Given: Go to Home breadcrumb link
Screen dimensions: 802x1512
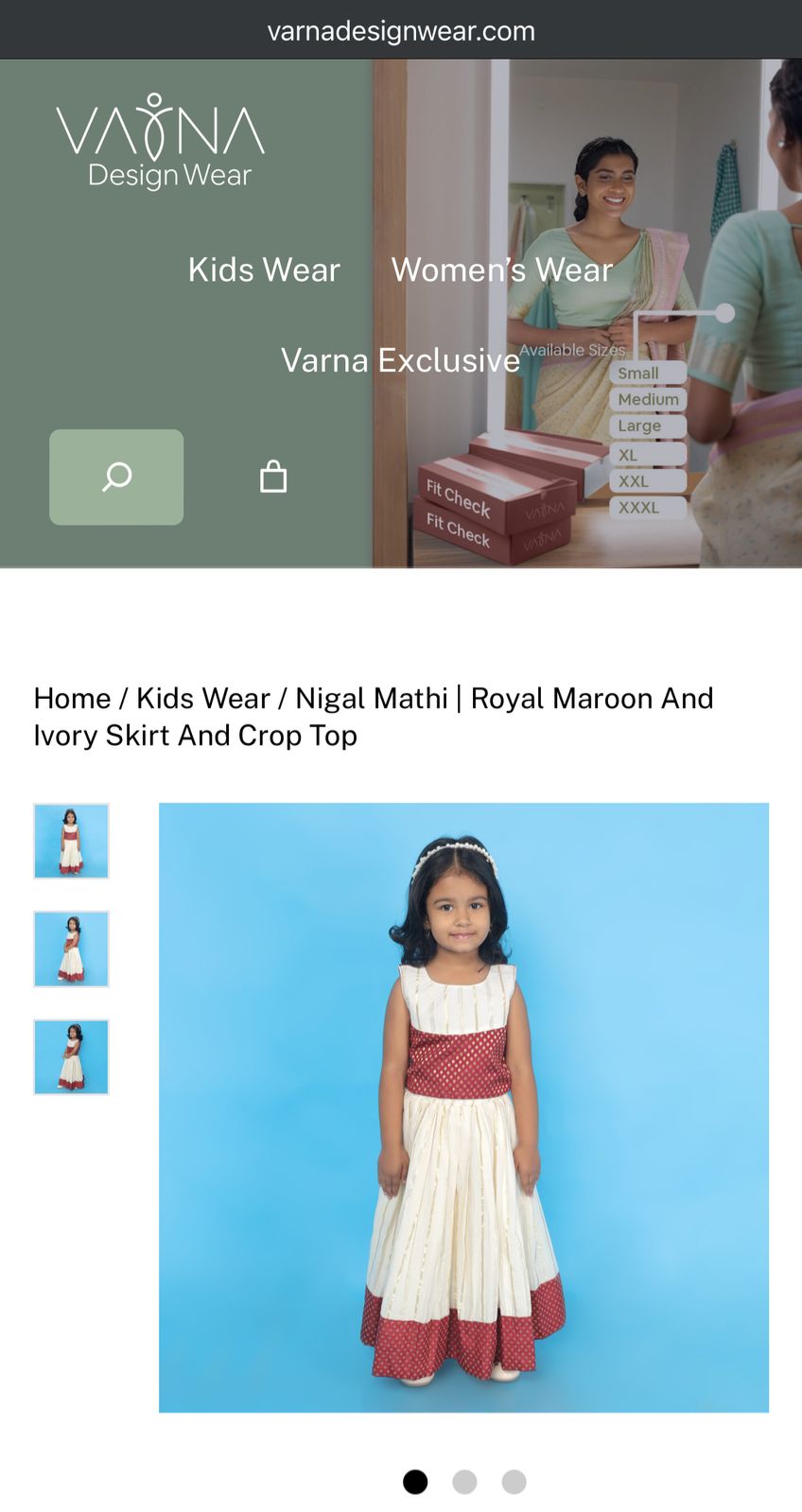Looking at the screenshot, I should coord(72,699).
